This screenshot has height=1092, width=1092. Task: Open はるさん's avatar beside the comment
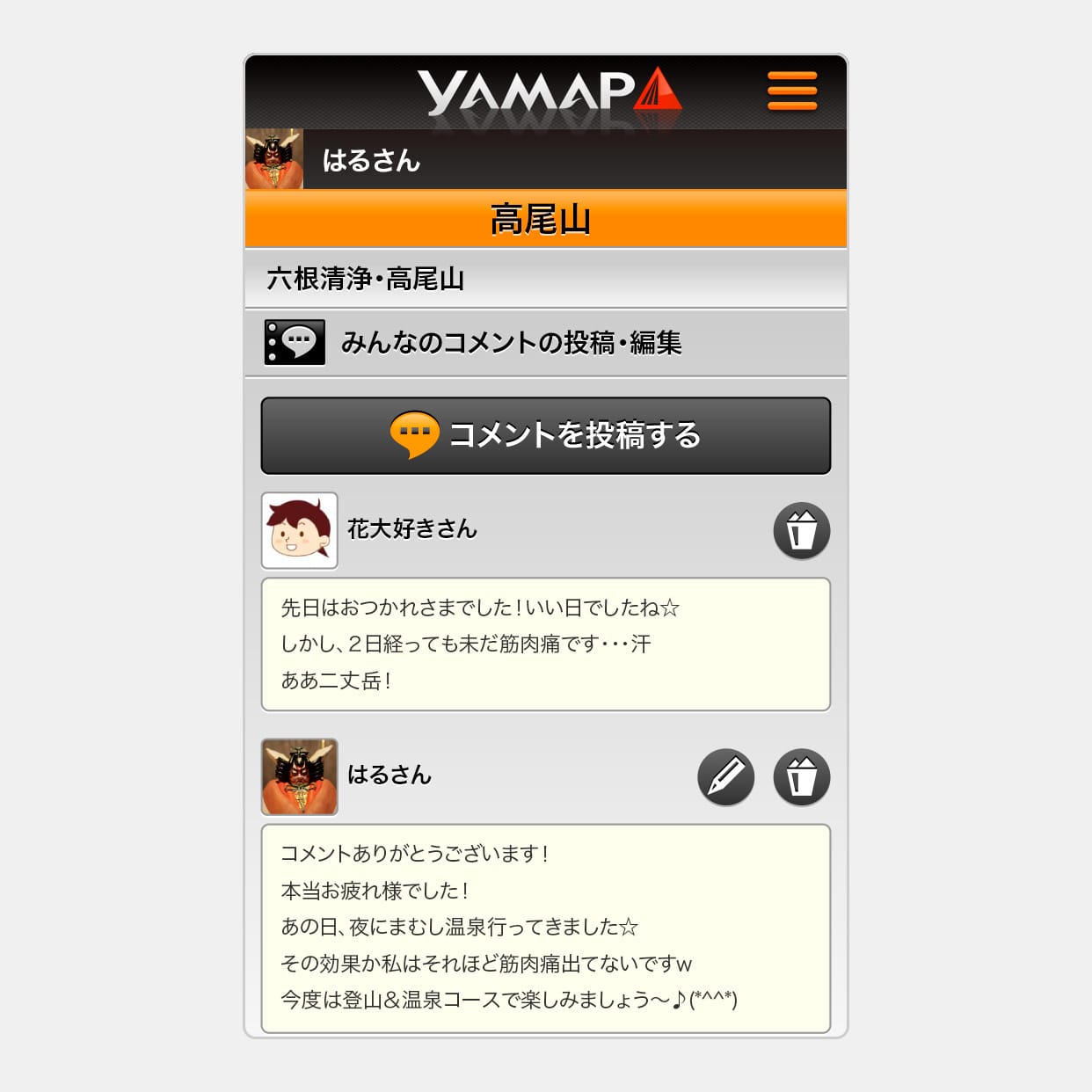[300, 777]
